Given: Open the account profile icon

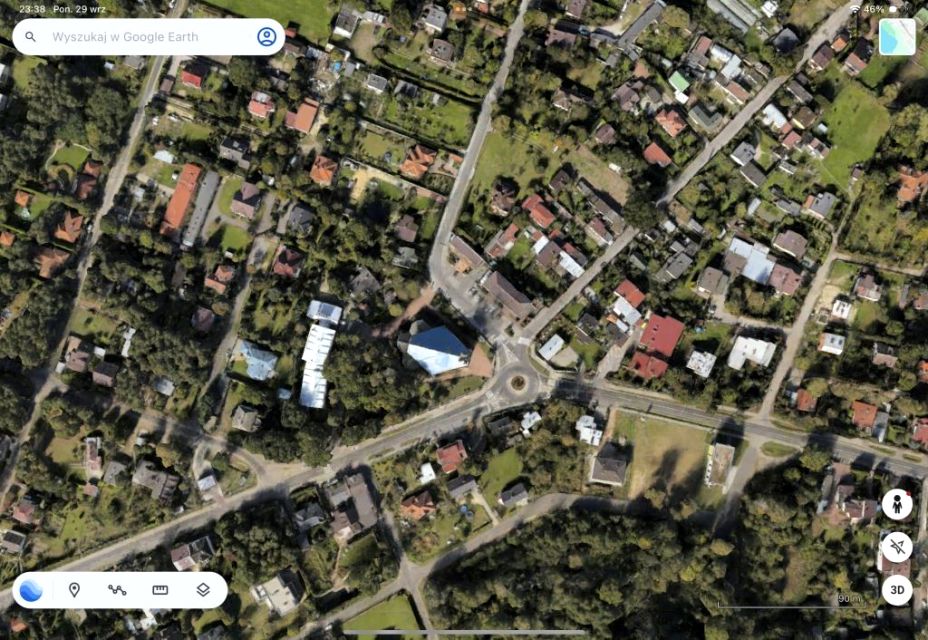Looking at the screenshot, I should [266, 37].
